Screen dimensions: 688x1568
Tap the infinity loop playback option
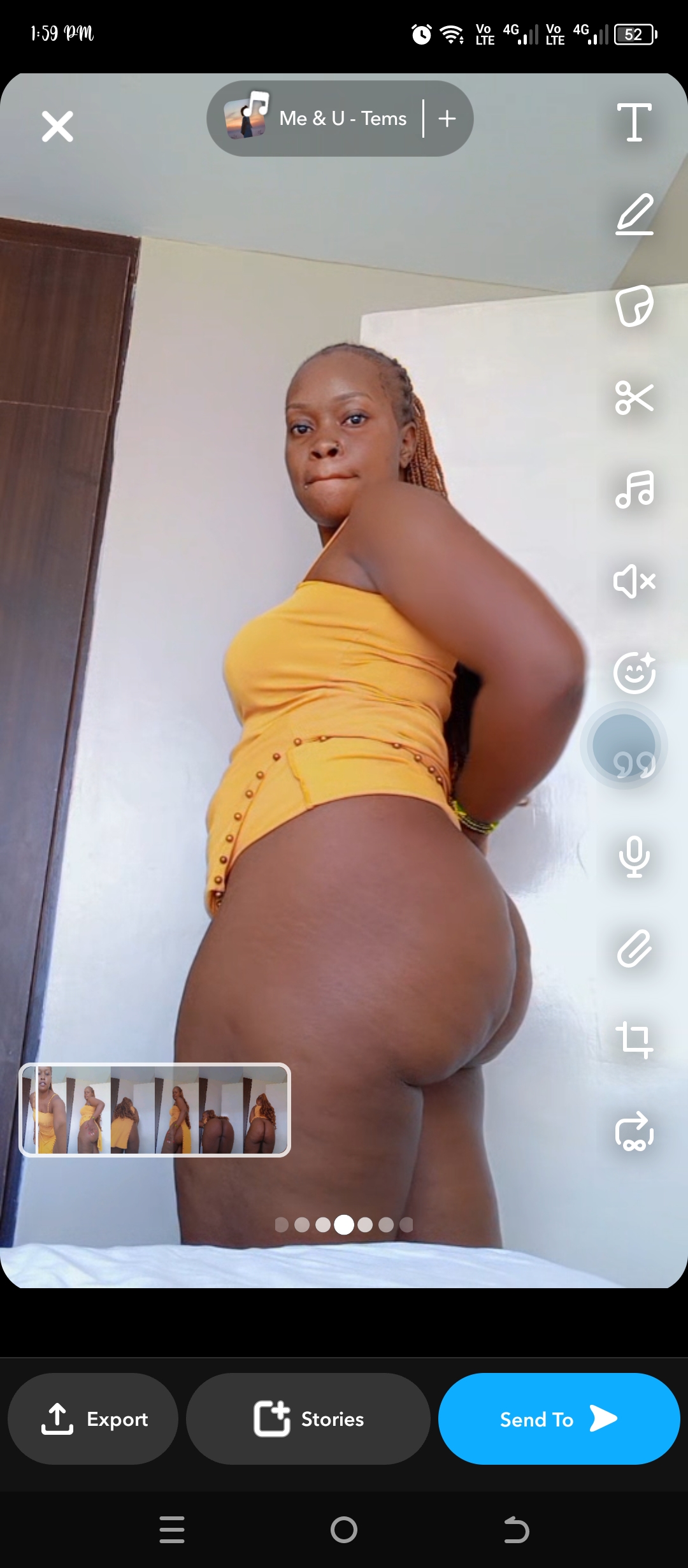coord(634,1132)
